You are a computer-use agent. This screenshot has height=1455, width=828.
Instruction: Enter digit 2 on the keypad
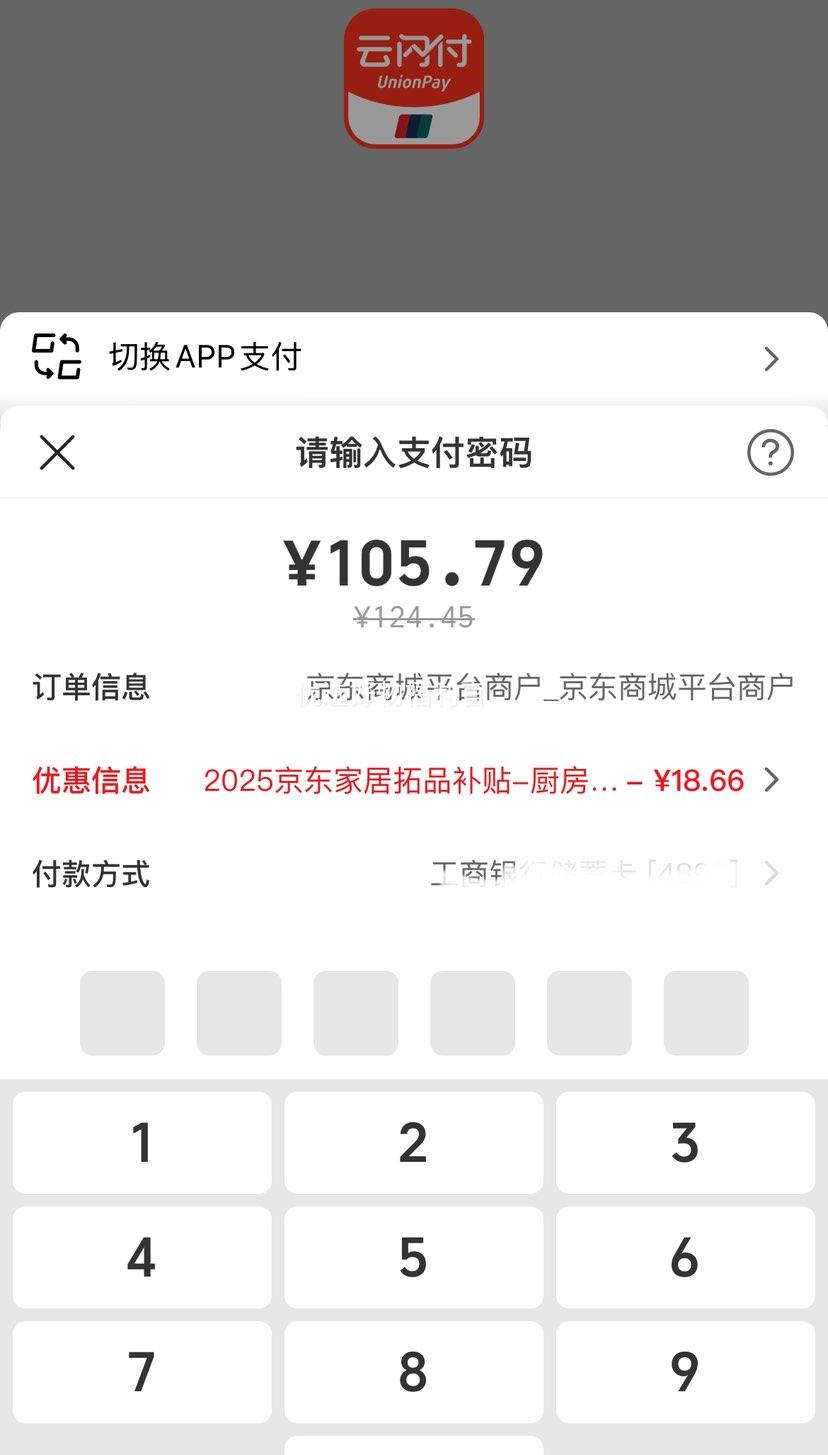click(x=414, y=1143)
